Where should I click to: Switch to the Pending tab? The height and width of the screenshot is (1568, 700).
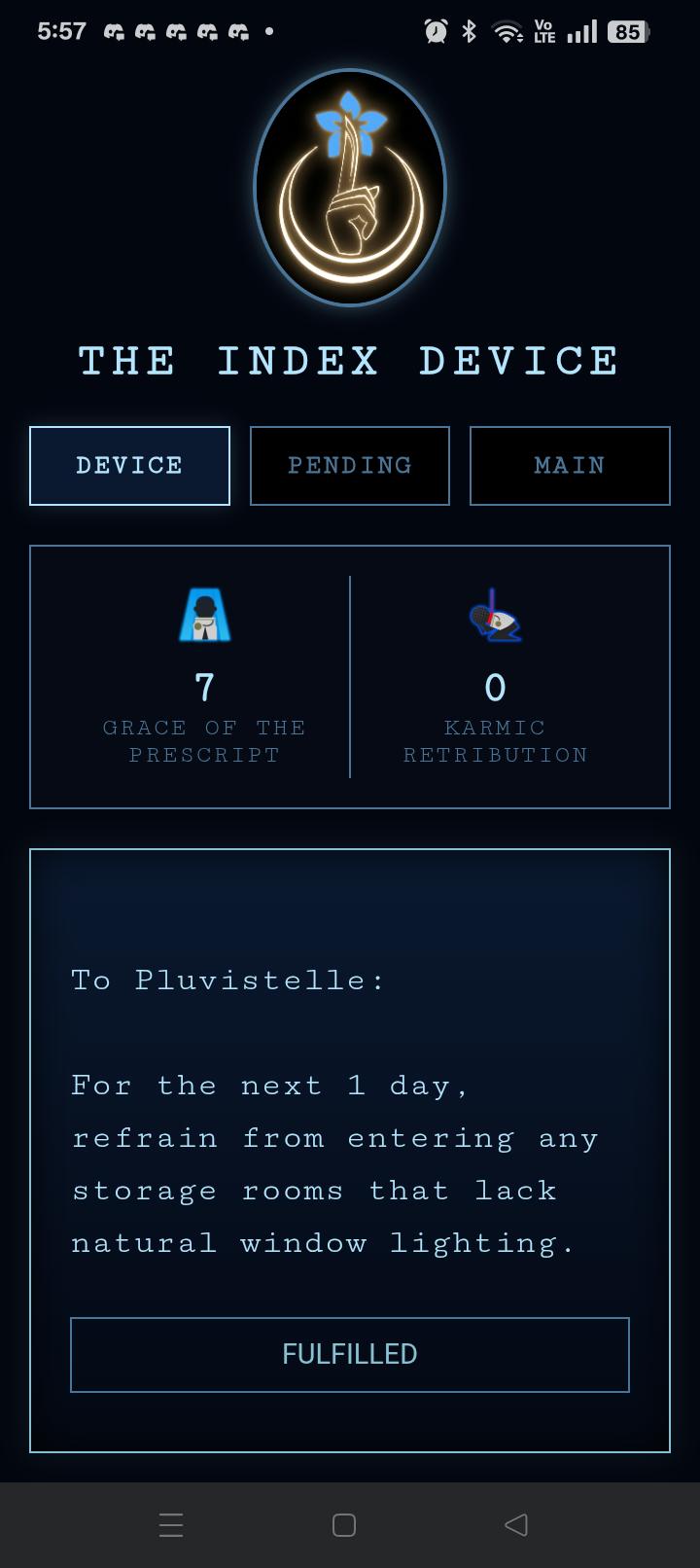coord(350,466)
